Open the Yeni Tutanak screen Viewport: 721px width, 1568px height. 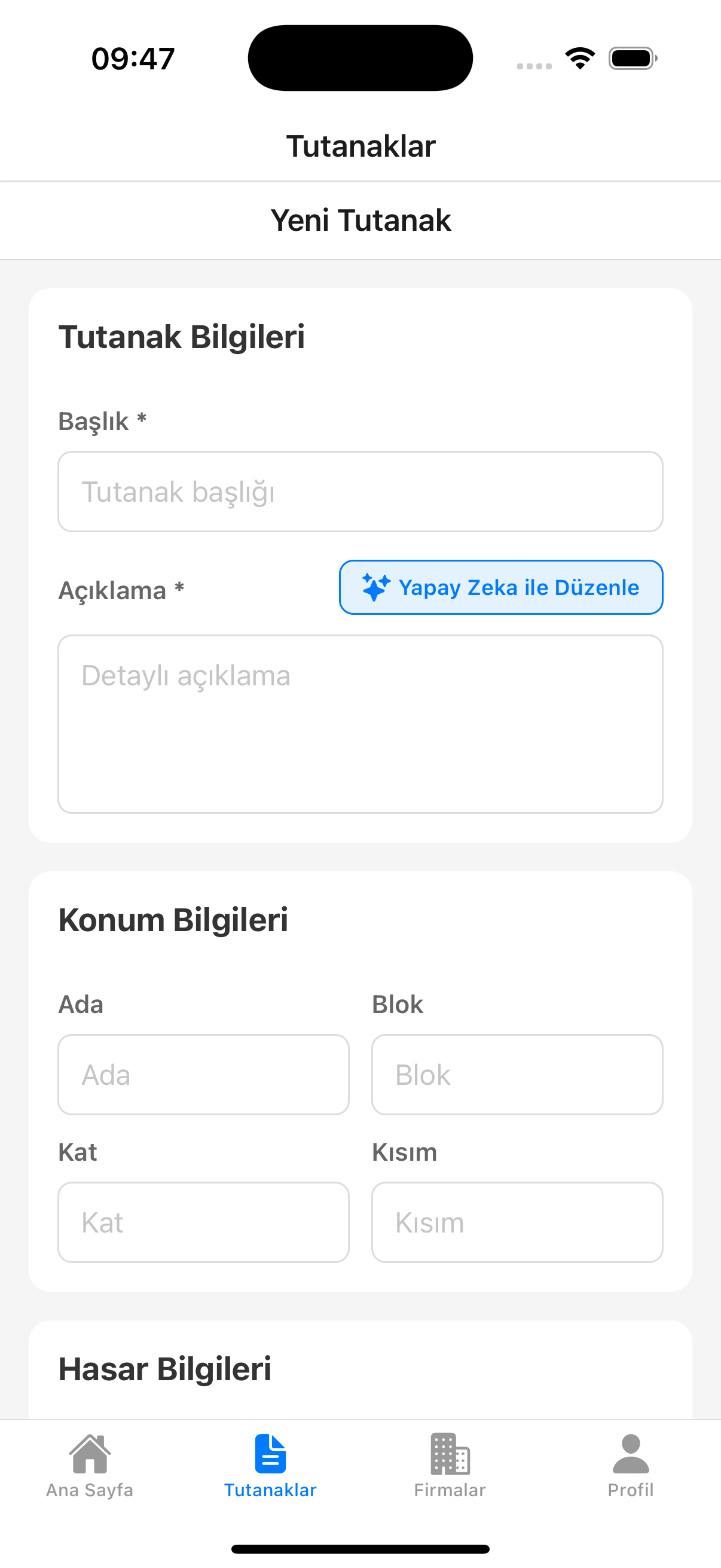pos(360,219)
